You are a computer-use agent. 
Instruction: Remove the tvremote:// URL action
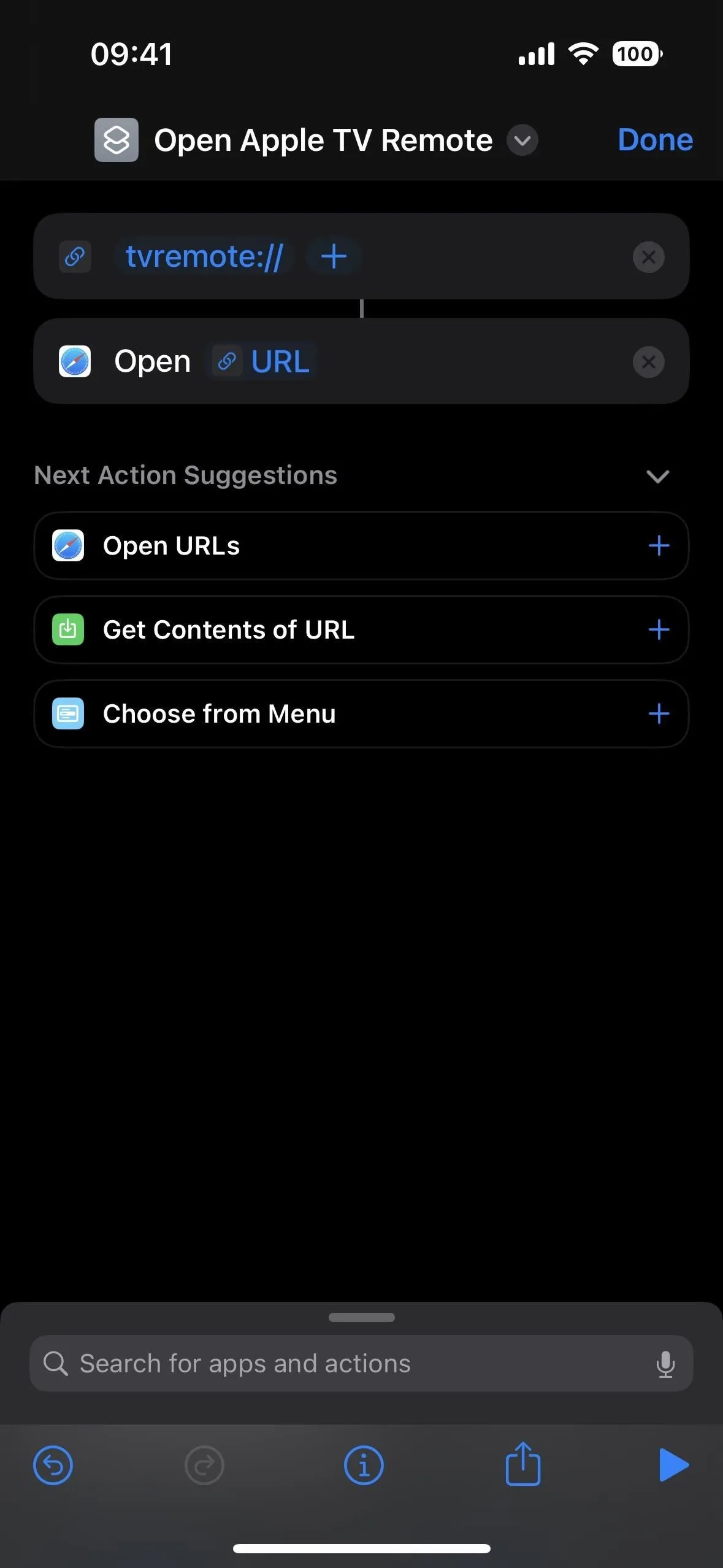tap(648, 257)
